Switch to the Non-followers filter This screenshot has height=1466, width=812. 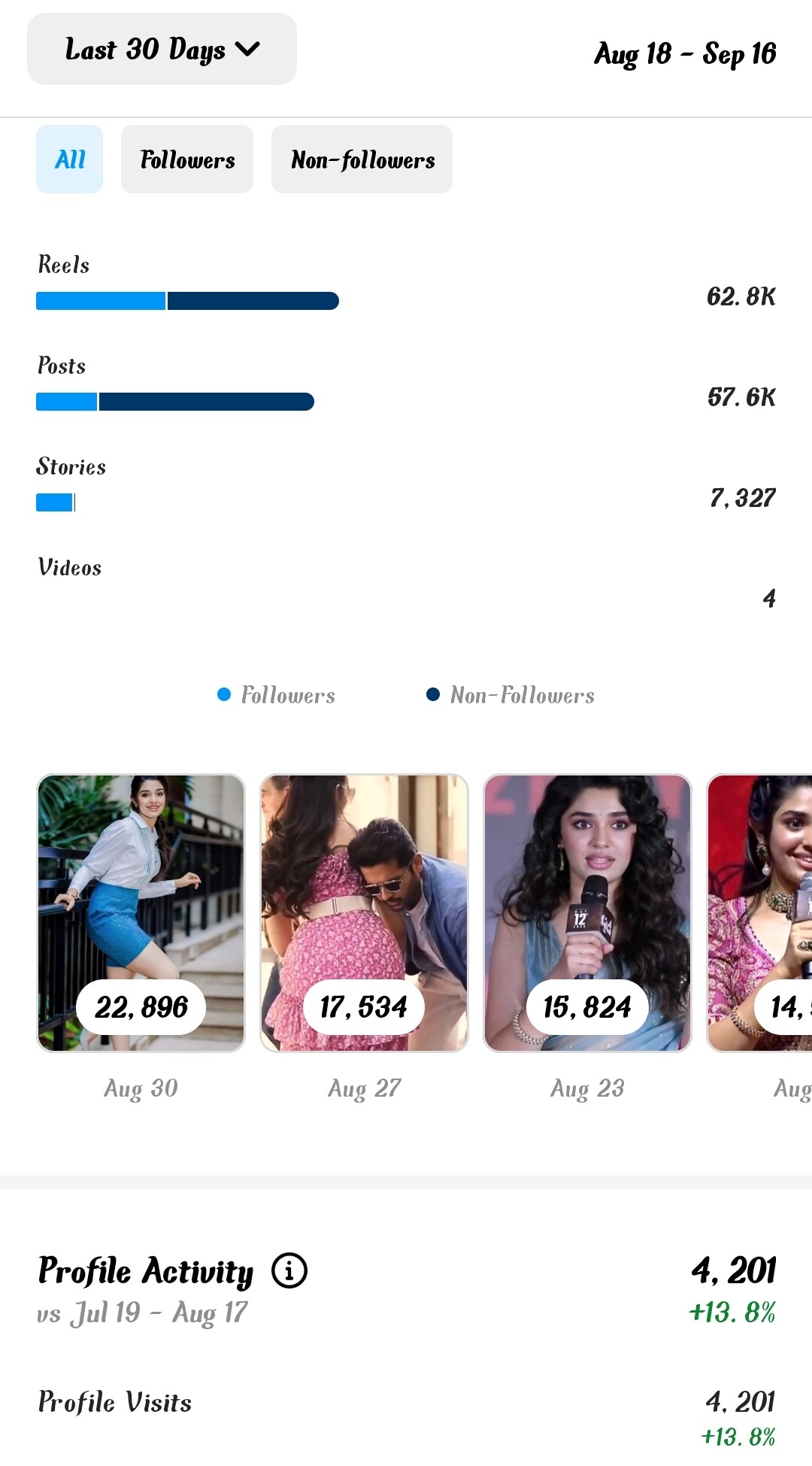(x=362, y=159)
